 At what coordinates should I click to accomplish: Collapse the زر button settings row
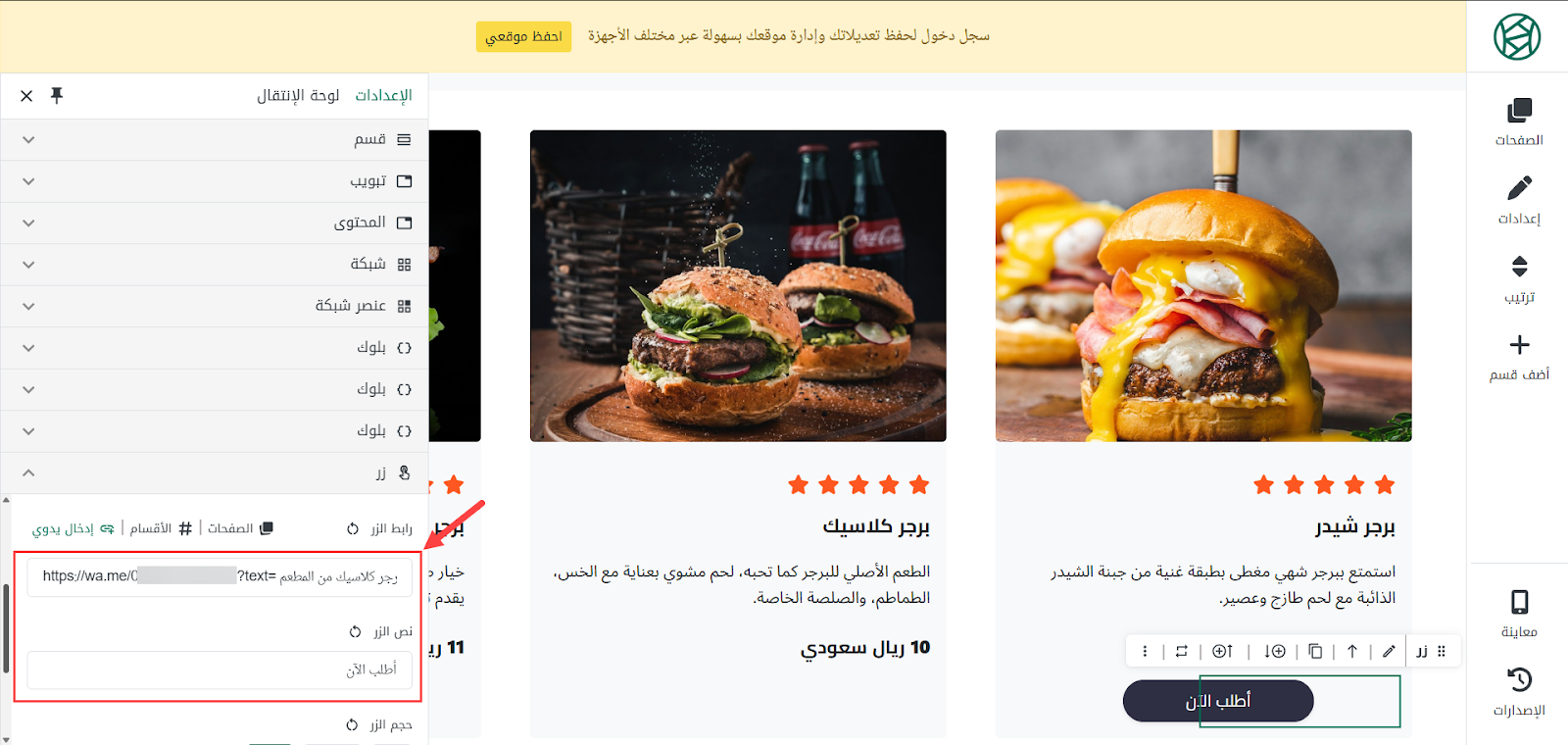tap(214, 472)
